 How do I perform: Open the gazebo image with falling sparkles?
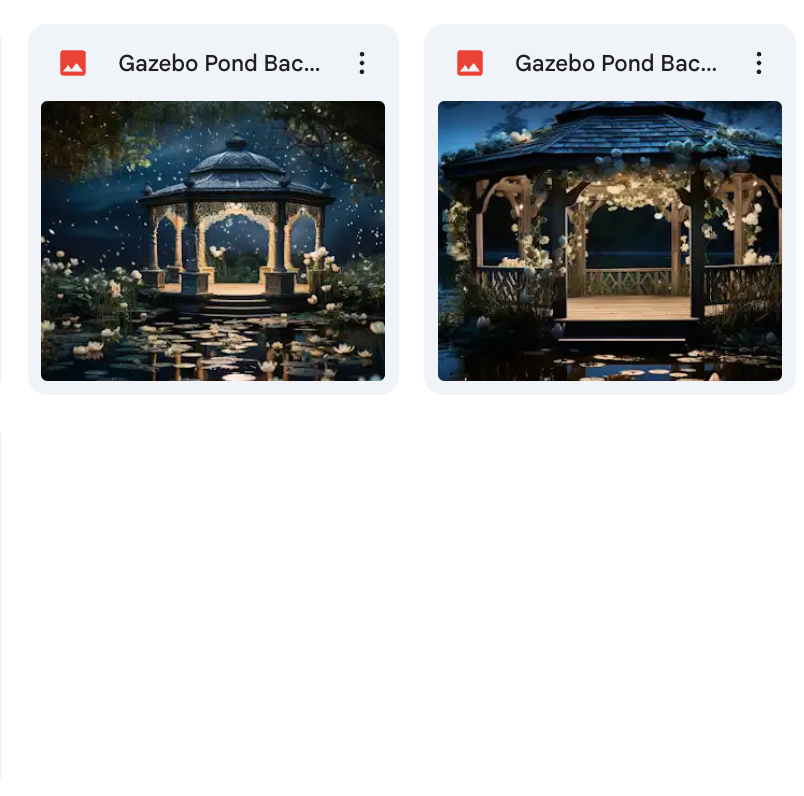tap(213, 241)
